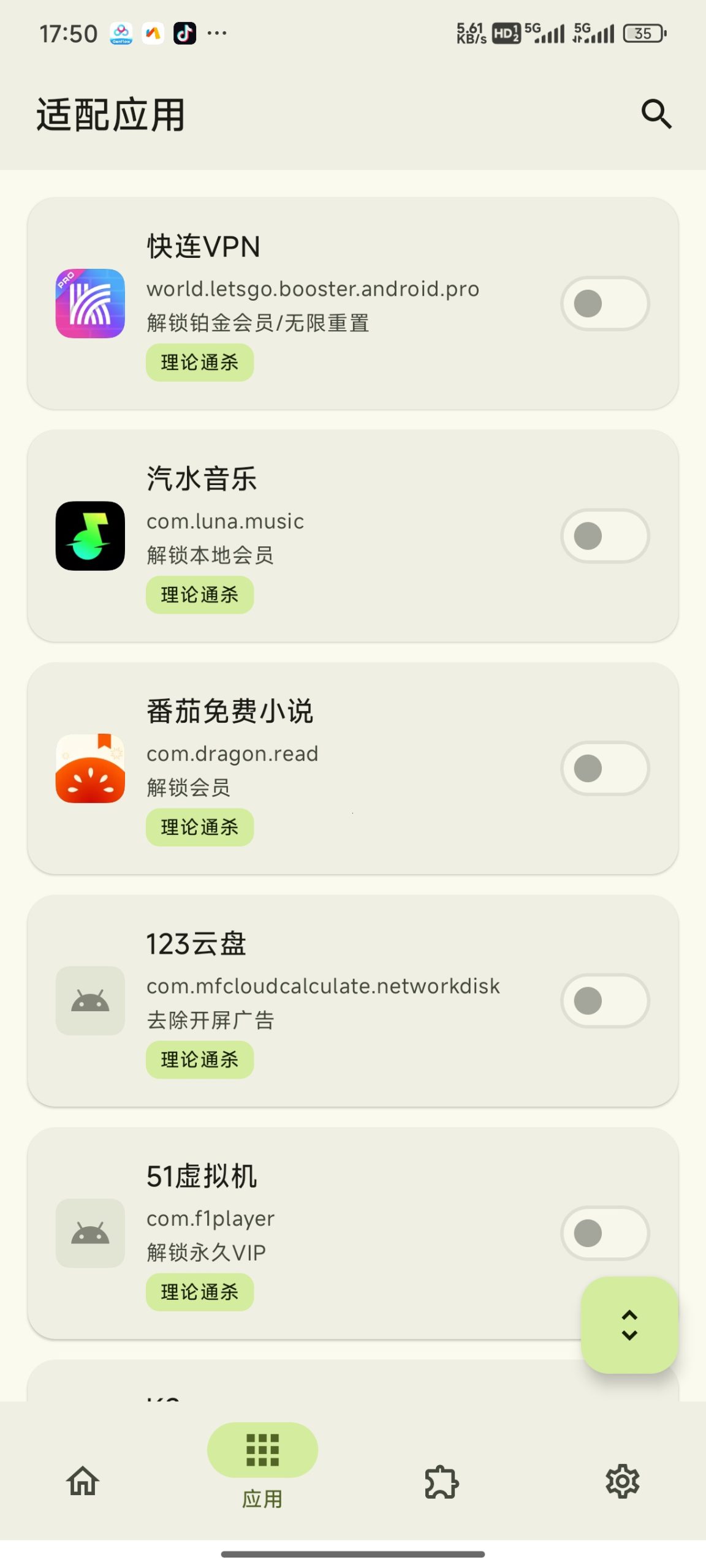Tap the battery indicator showing 35
This screenshot has width=706, height=1568.
642,34
